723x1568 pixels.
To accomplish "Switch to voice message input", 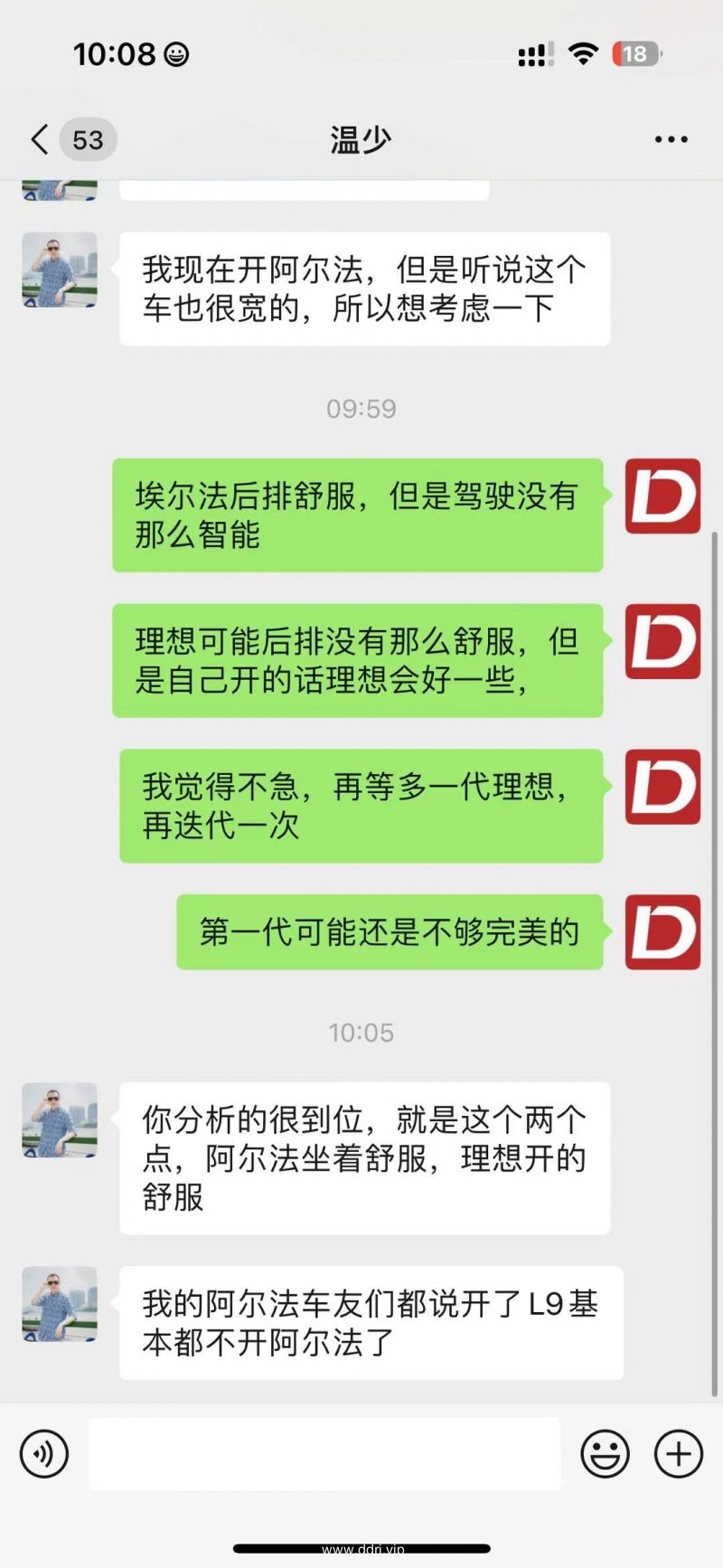I will tap(44, 1454).
